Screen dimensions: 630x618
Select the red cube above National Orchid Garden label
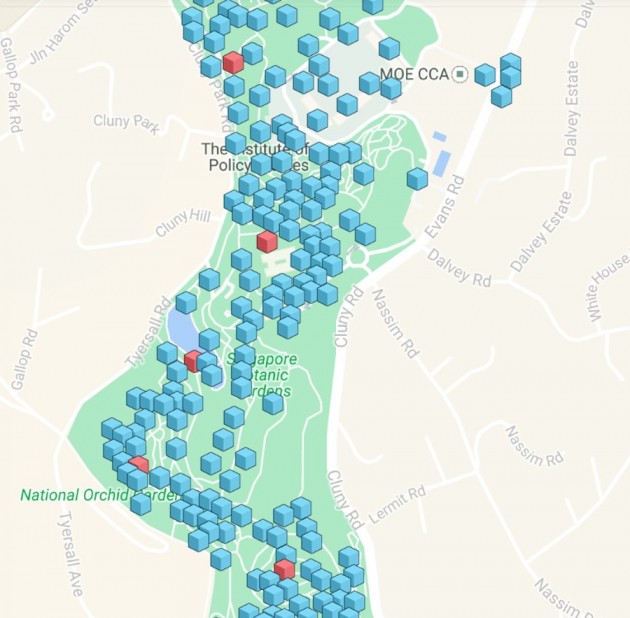click(139, 466)
